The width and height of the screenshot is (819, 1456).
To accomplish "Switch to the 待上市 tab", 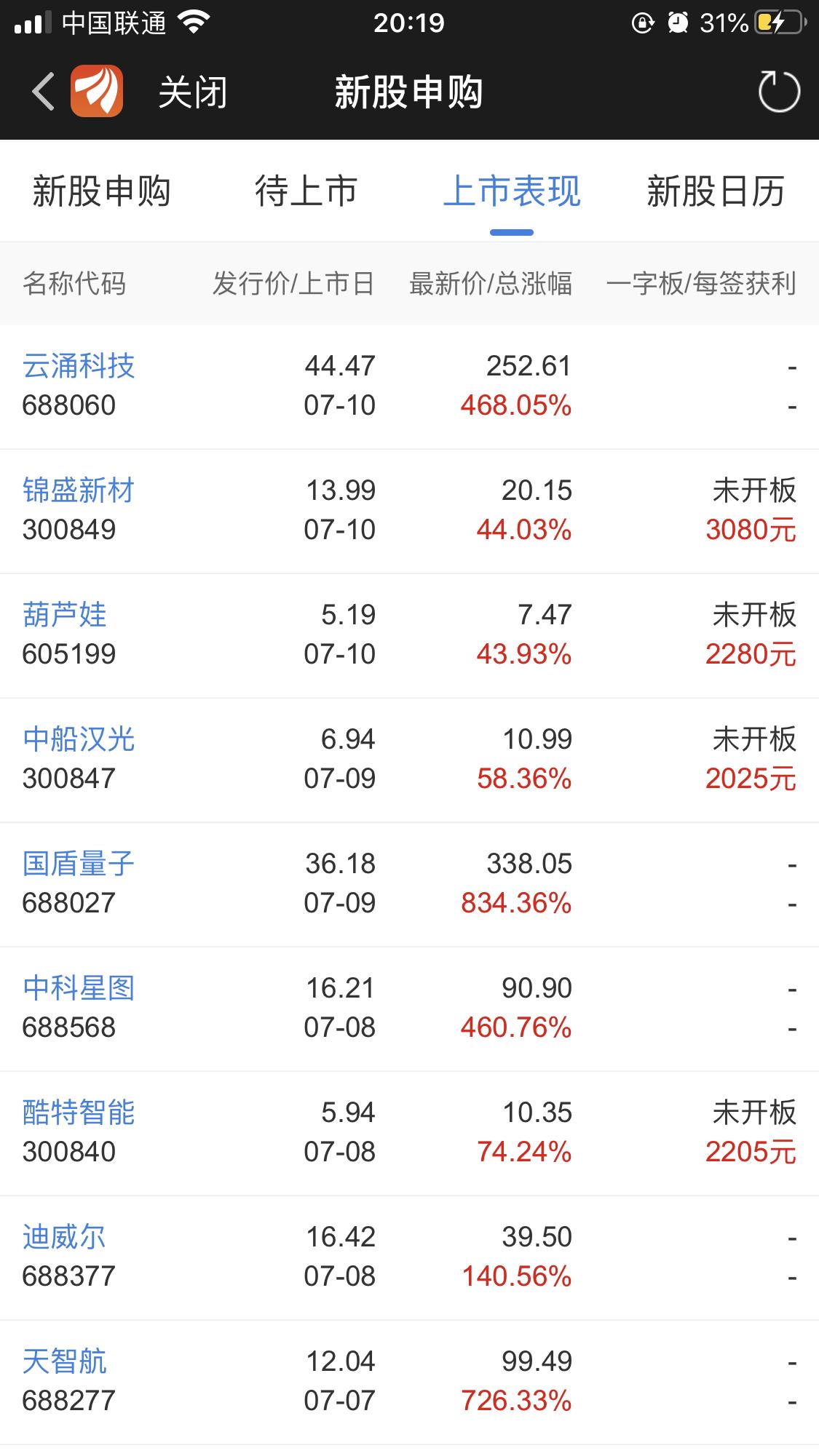I will click(304, 191).
